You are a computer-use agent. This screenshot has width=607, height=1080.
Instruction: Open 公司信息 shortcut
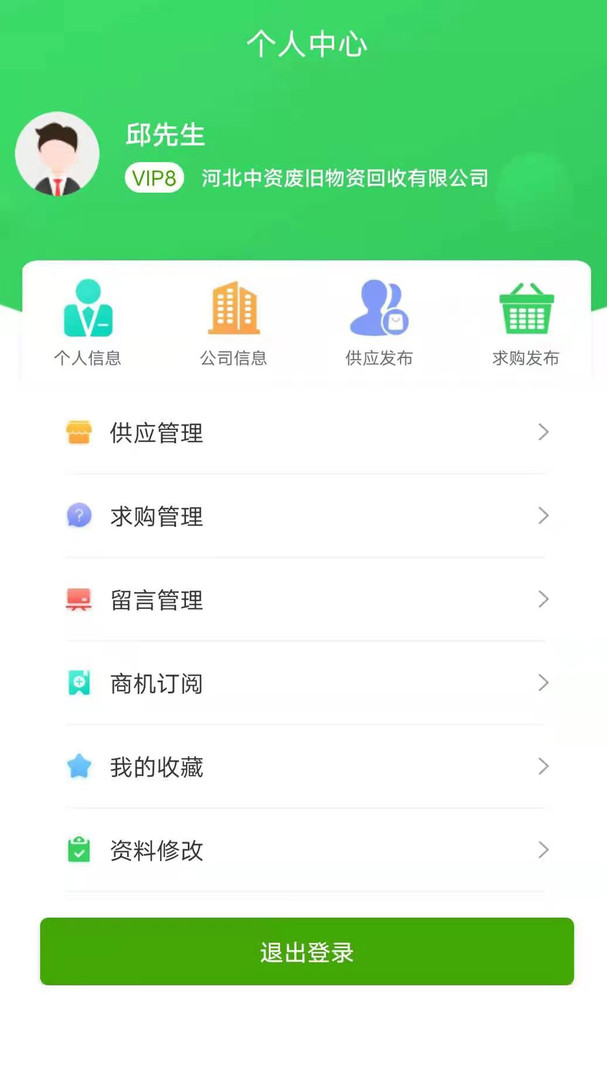tap(234, 322)
